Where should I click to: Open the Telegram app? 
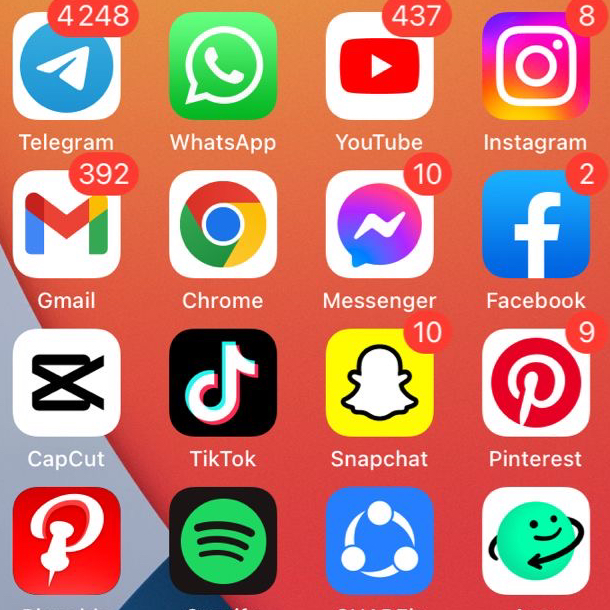coord(66,66)
